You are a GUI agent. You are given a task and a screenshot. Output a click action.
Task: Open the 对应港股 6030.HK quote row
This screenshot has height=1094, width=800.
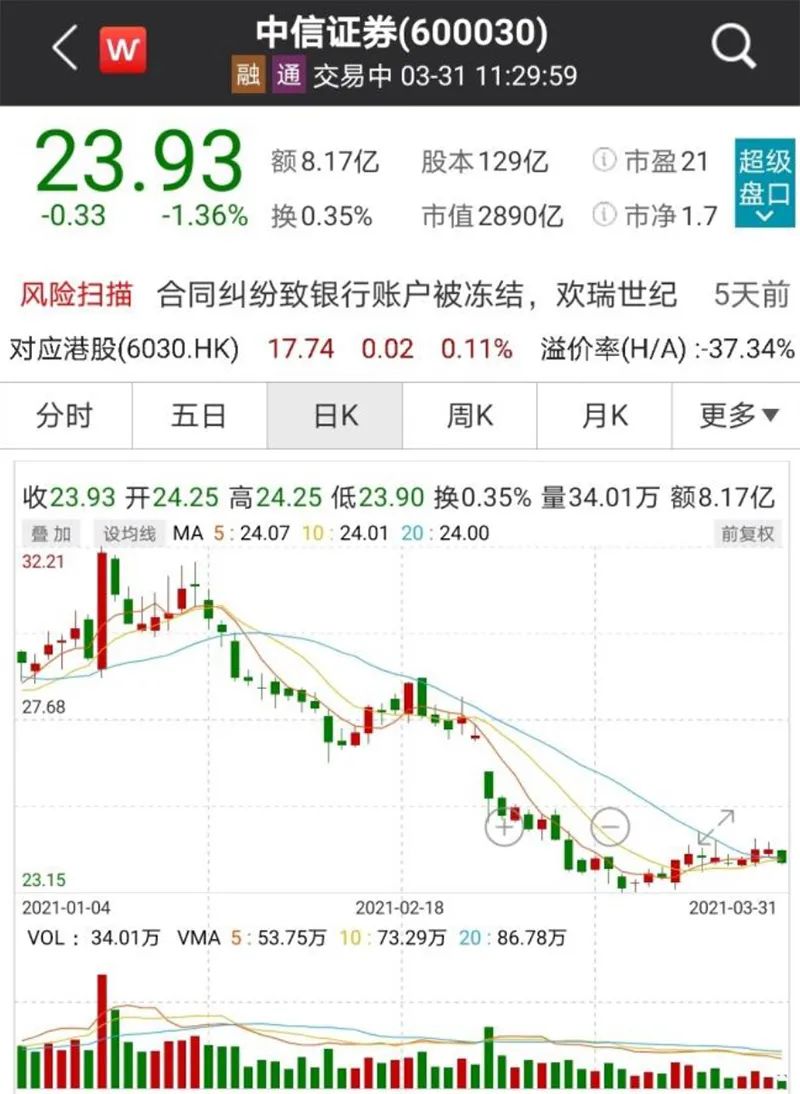click(x=400, y=348)
